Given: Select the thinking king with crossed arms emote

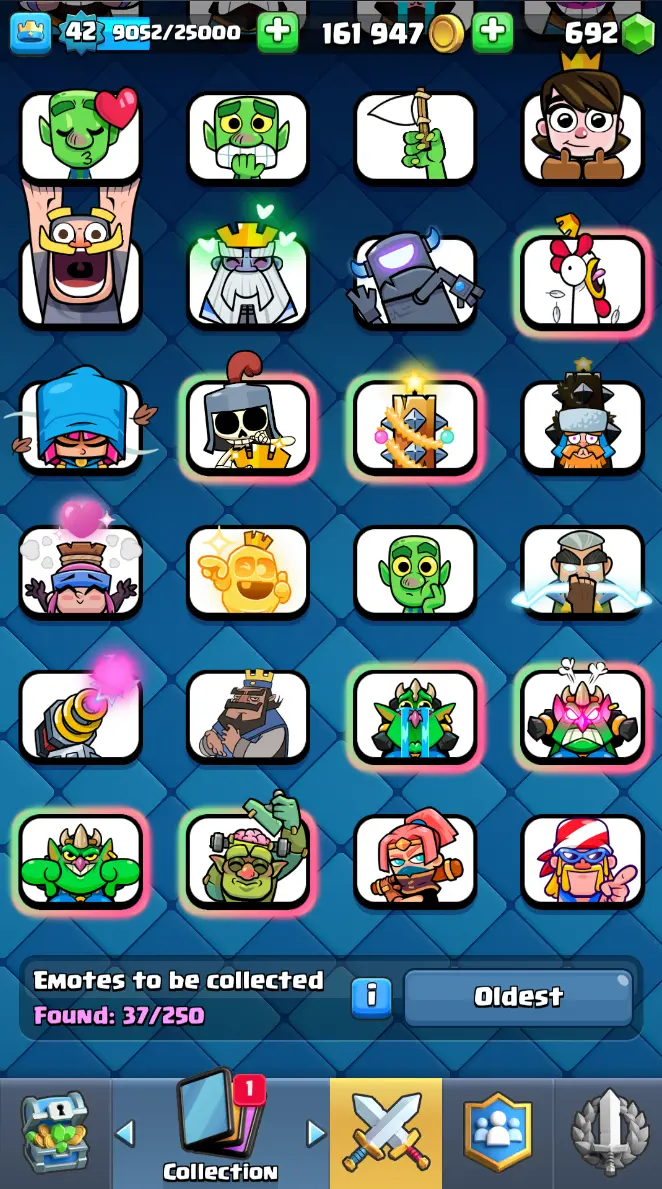Looking at the screenshot, I should [x=248, y=715].
